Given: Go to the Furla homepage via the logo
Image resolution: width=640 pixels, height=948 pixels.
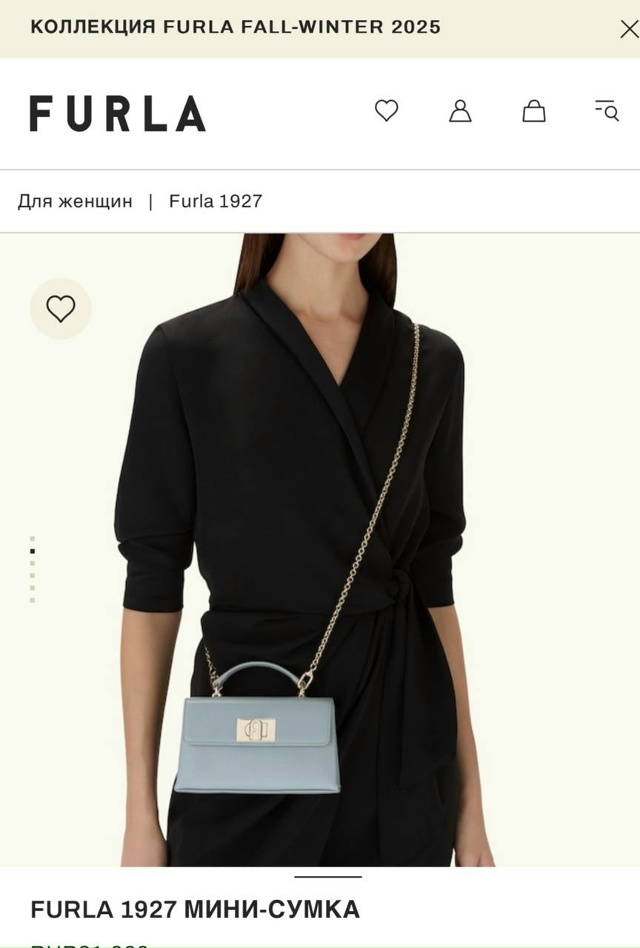Looking at the screenshot, I should tap(117, 114).
